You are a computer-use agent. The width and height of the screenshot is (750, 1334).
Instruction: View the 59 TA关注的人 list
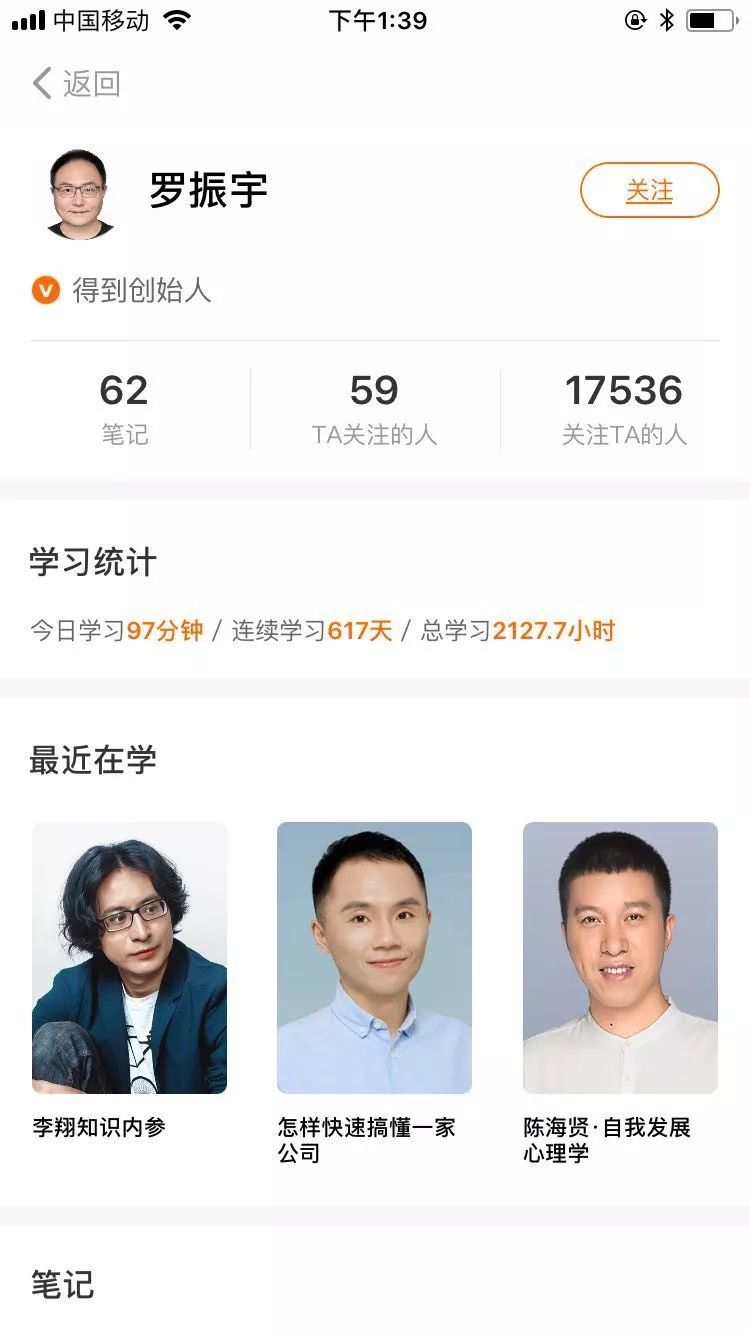click(x=375, y=408)
